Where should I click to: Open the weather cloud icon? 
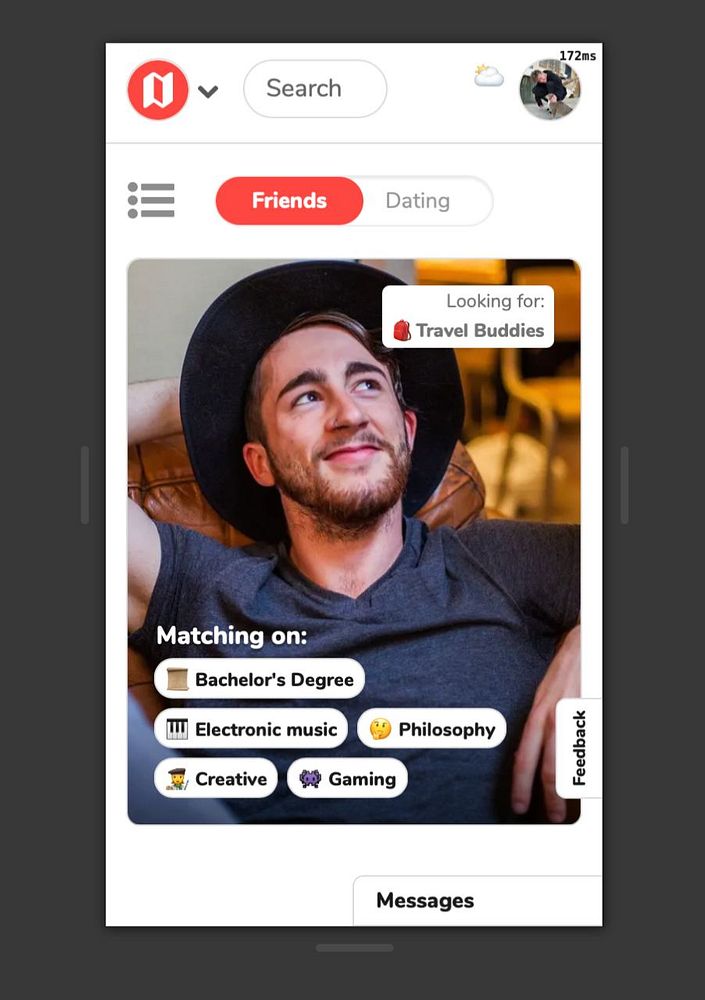(x=488, y=76)
